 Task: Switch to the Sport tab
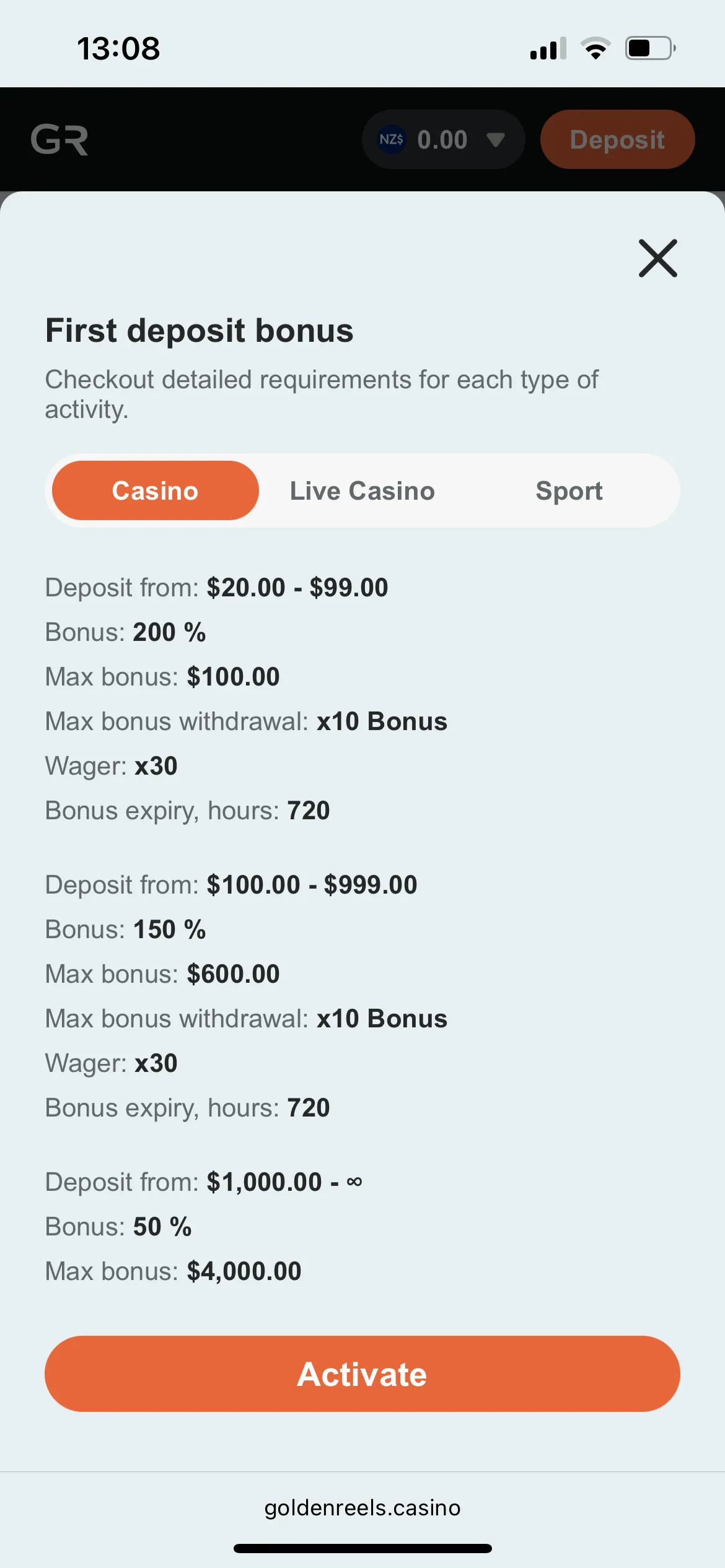[569, 491]
